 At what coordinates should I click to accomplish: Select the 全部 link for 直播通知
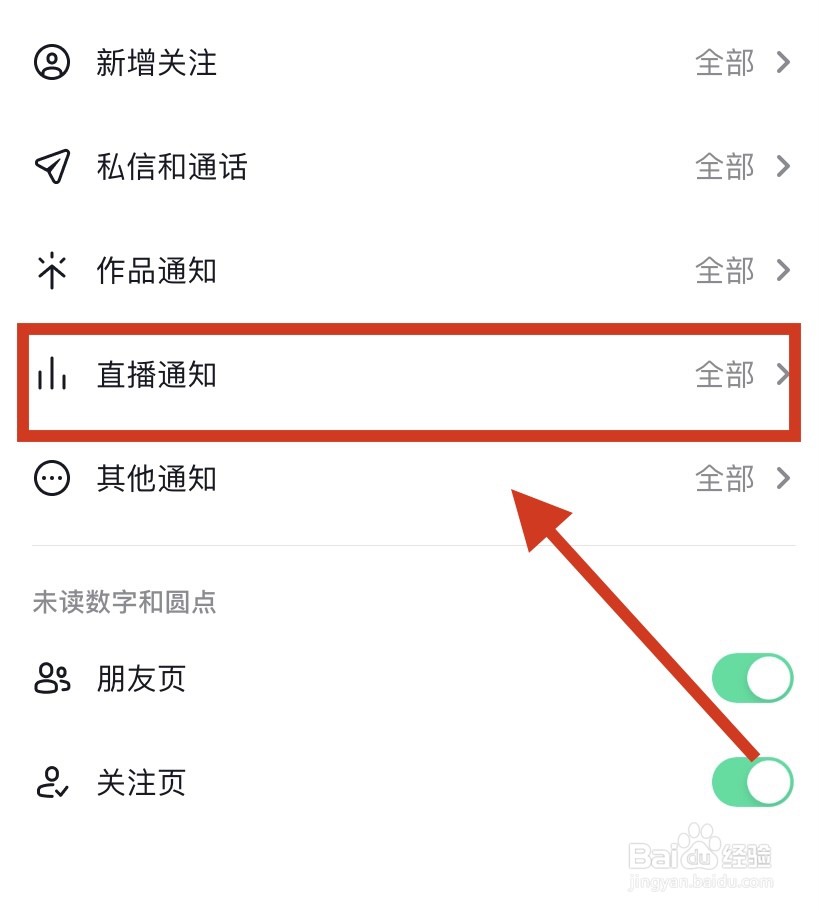click(724, 375)
